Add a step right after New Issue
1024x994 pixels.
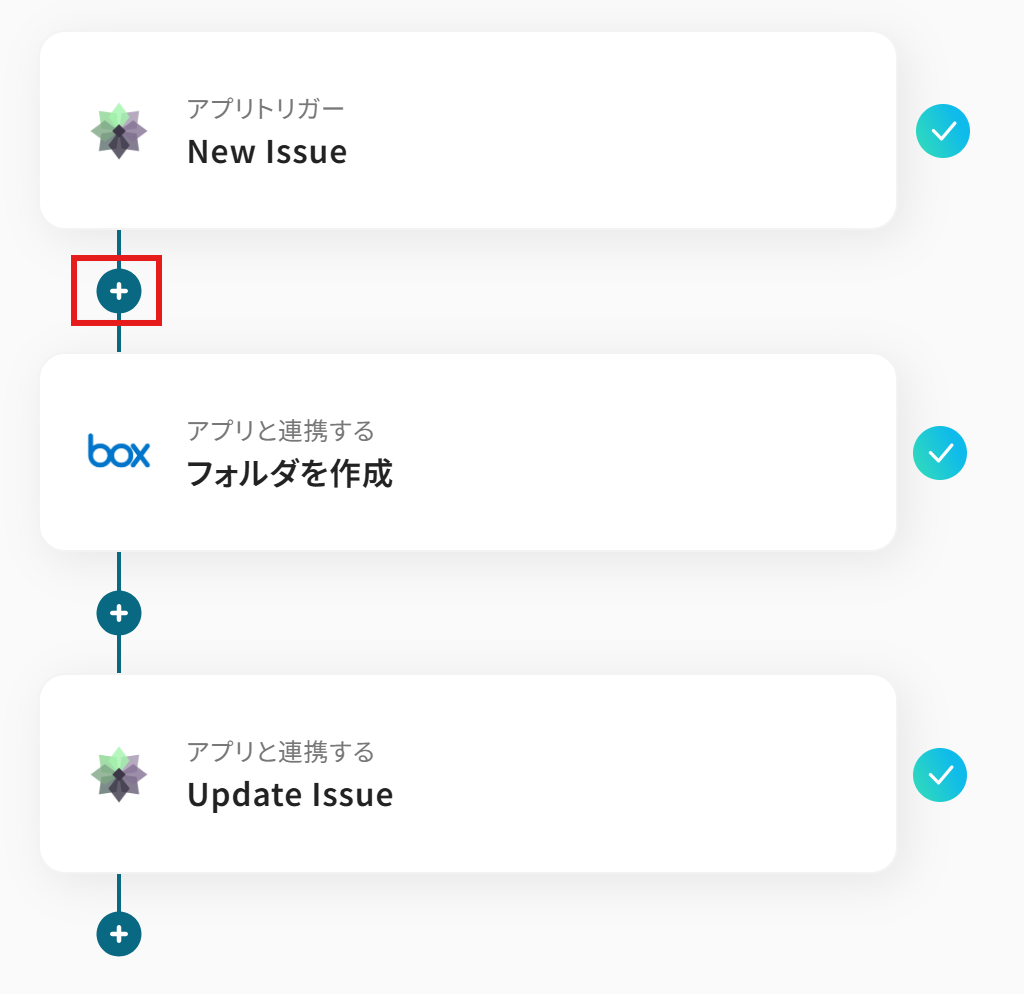click(119, 291)
